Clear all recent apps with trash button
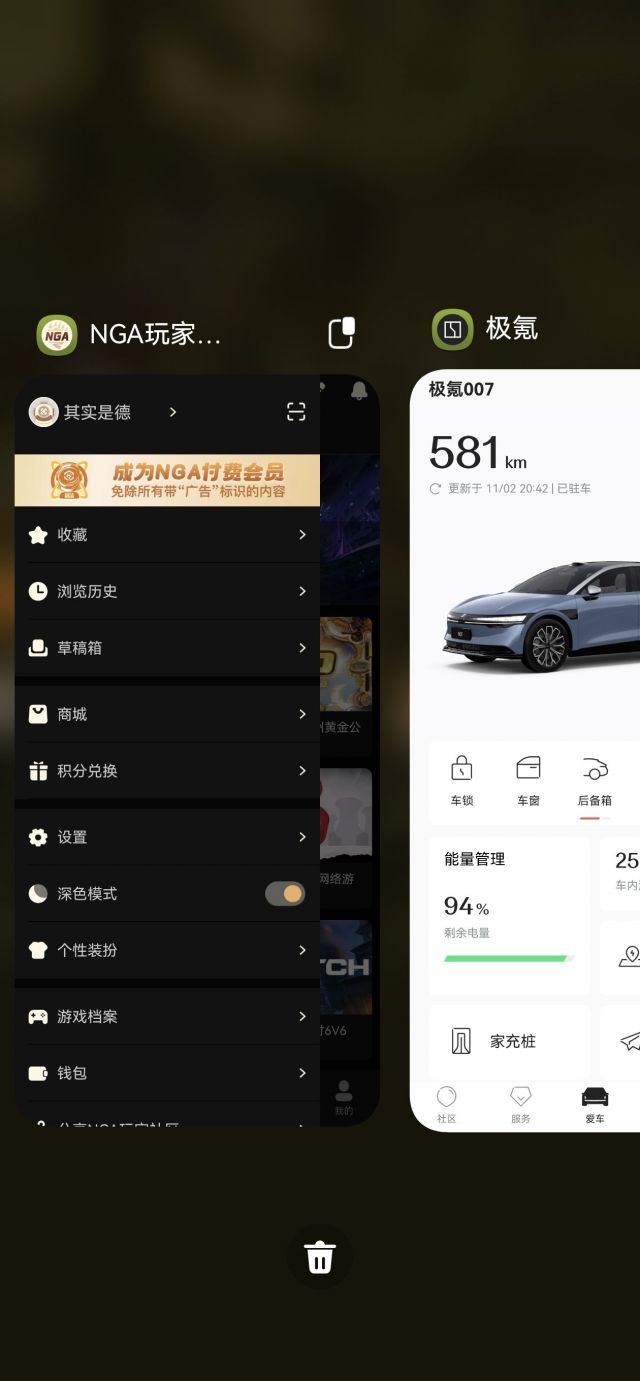The height and width of the screenshot is (1381, 640). click(x=319, y=1257)
